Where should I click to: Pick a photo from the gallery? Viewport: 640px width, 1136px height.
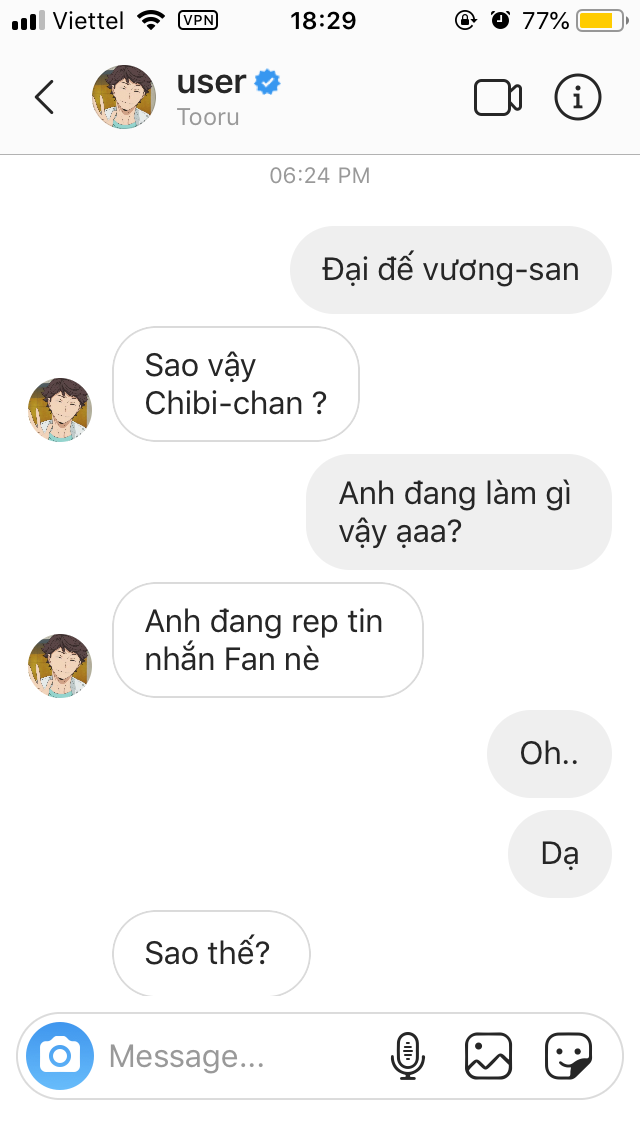488,1056
